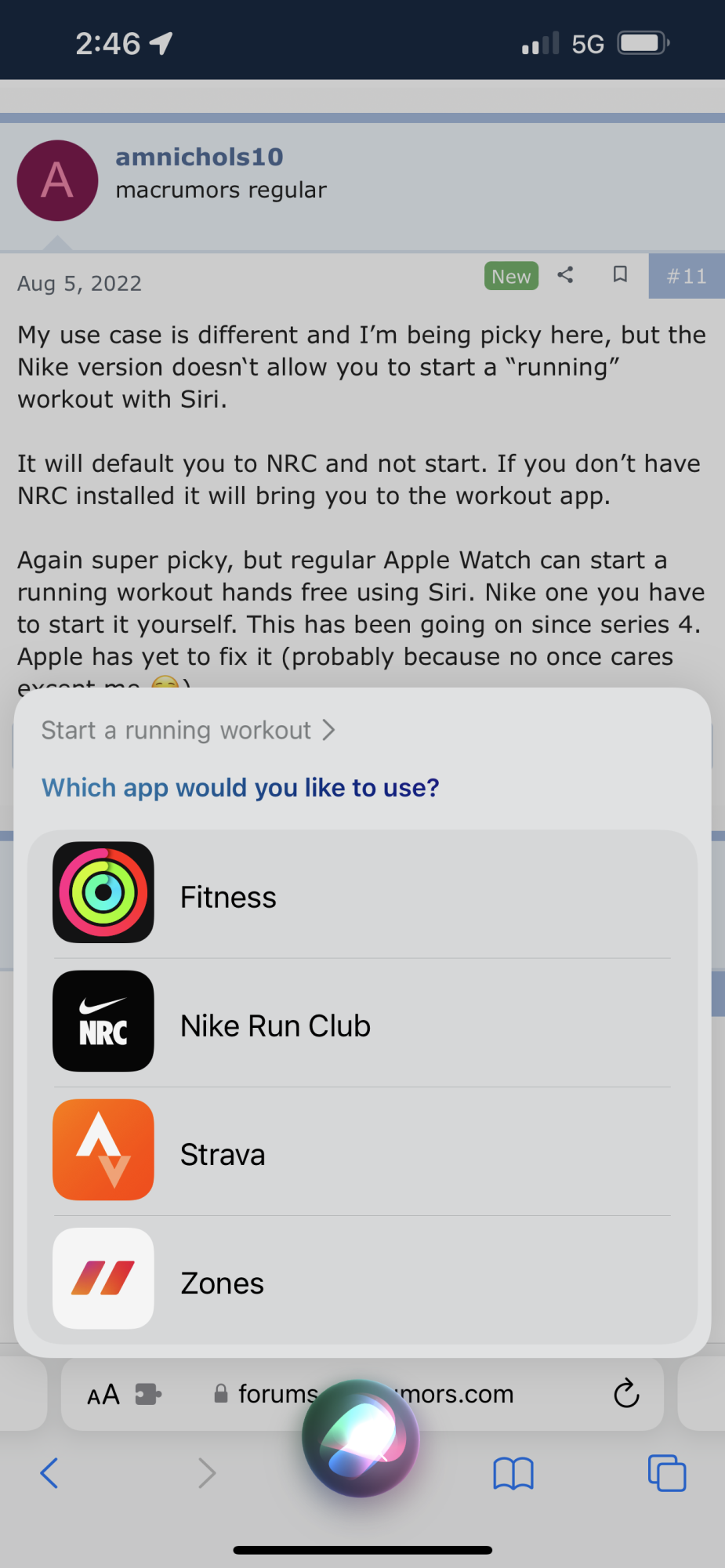Image resolution: width=725 pixels, height=1568 pixels.
Task: Expand the 'Start a running workout' request
Action: coord(188,731)
